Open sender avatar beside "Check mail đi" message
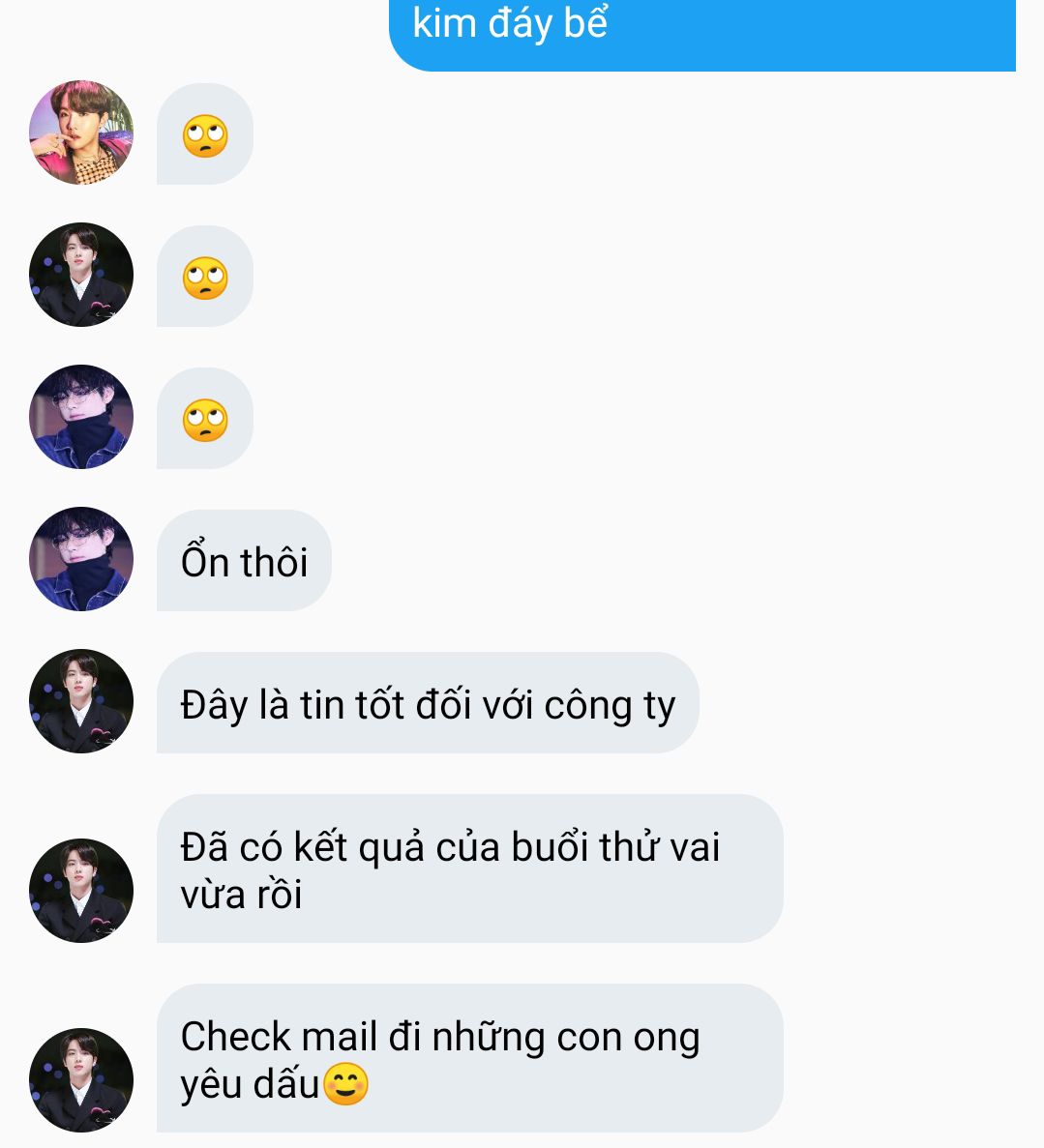Image resolution: width=1044 pixels, height=1148 pixels. 81,1079
